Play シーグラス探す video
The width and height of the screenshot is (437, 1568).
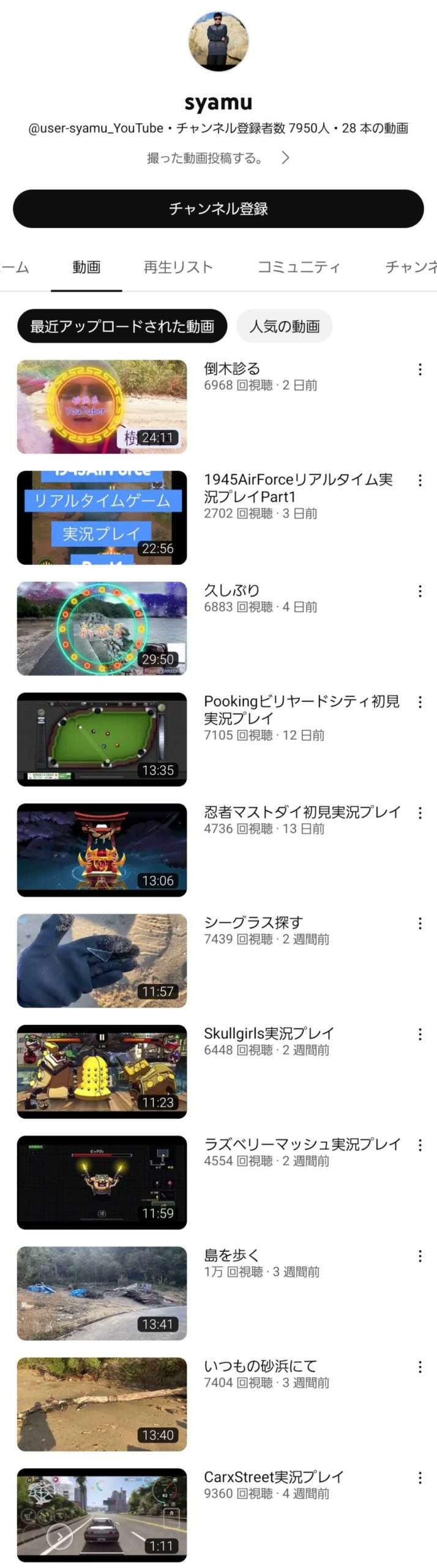coord(102,960)
